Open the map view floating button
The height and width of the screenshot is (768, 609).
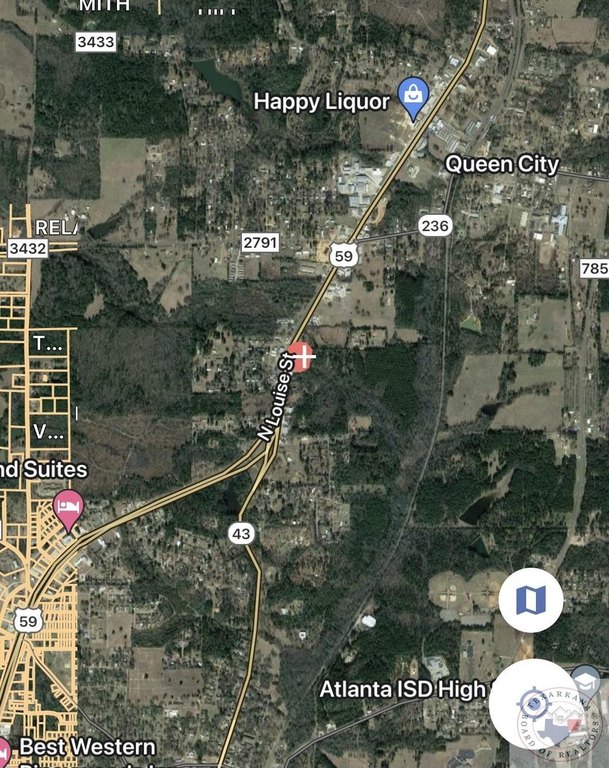click(x=530, y=599)
